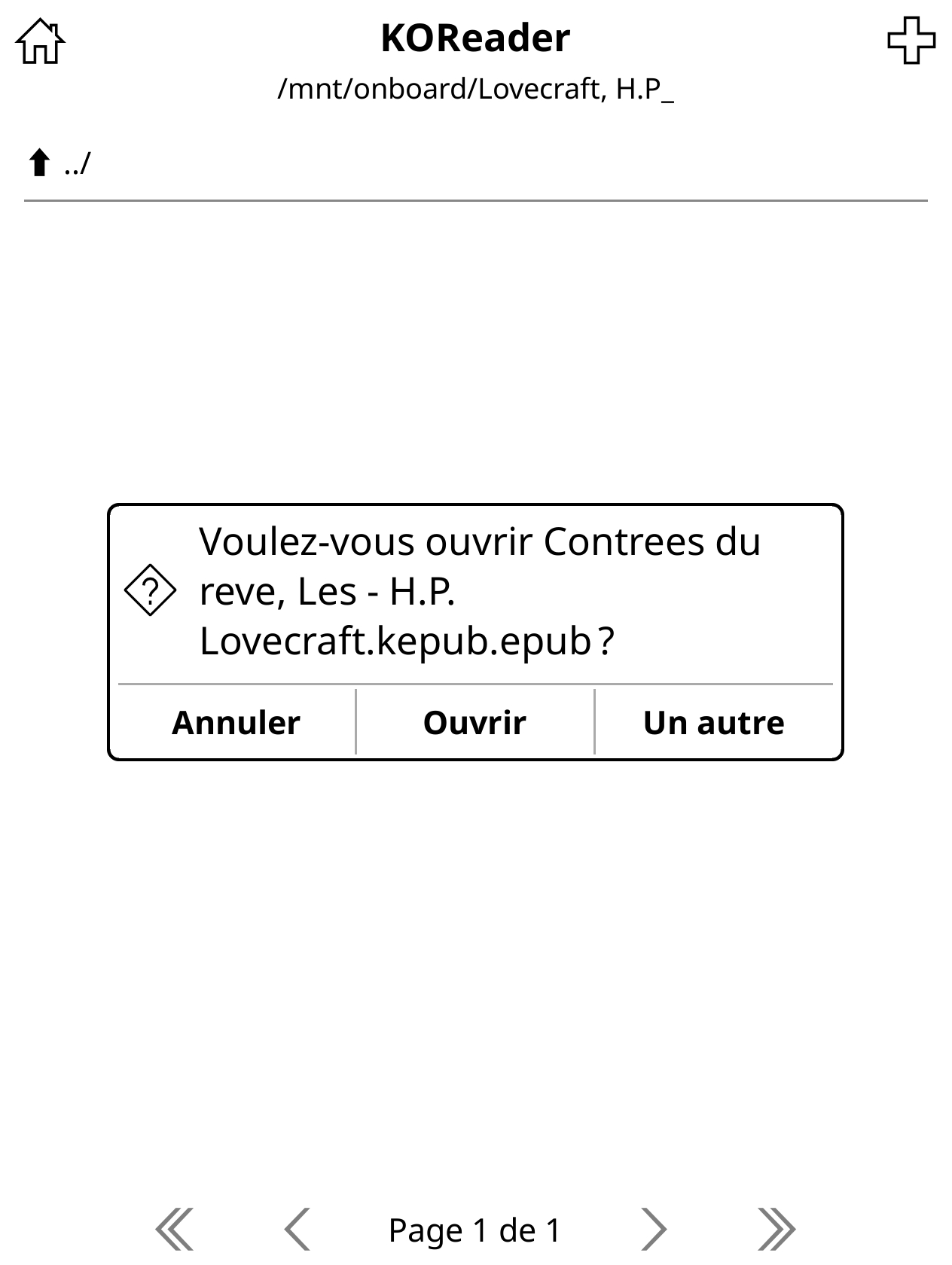Cancel with Annuler button

pos(236,722)
